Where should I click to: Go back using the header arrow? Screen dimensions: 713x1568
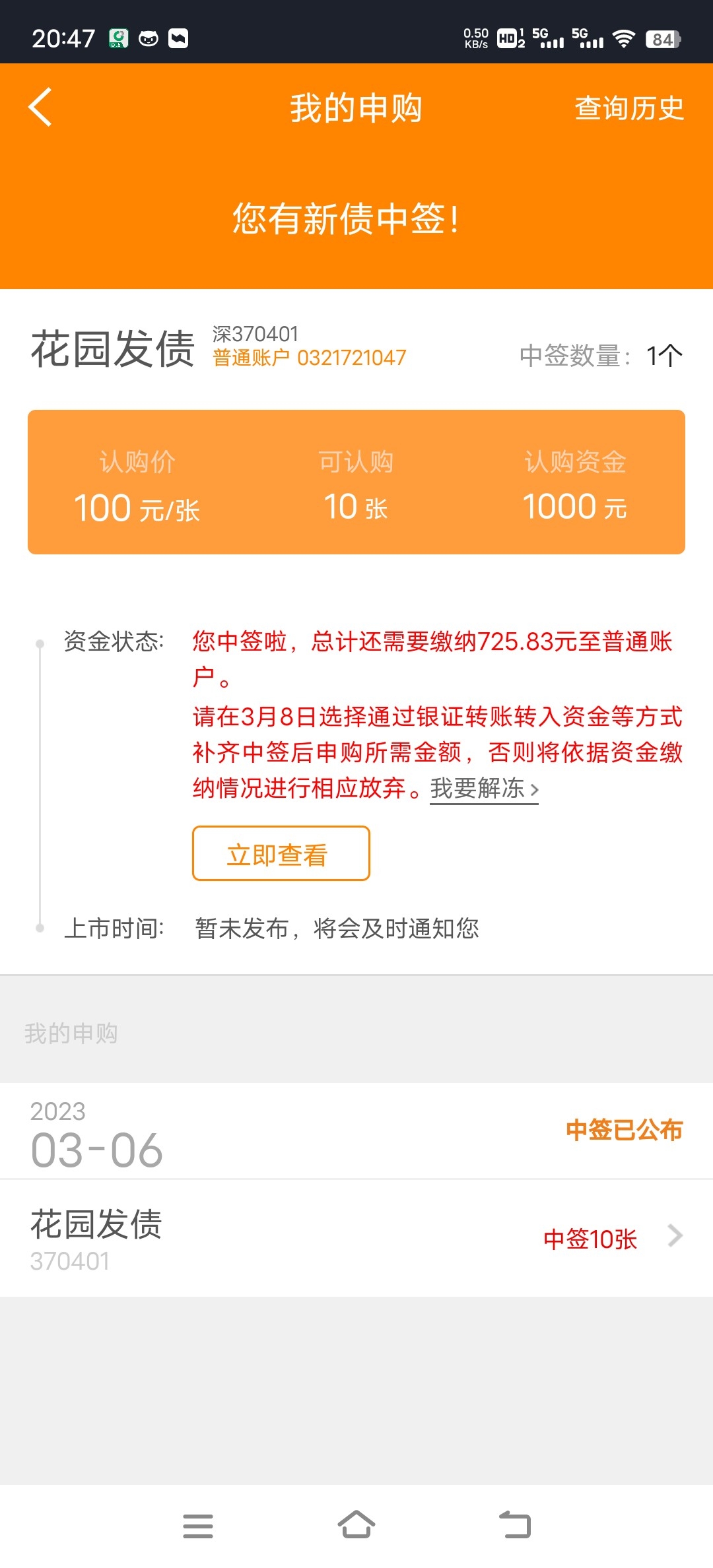(x=40, y=108)
